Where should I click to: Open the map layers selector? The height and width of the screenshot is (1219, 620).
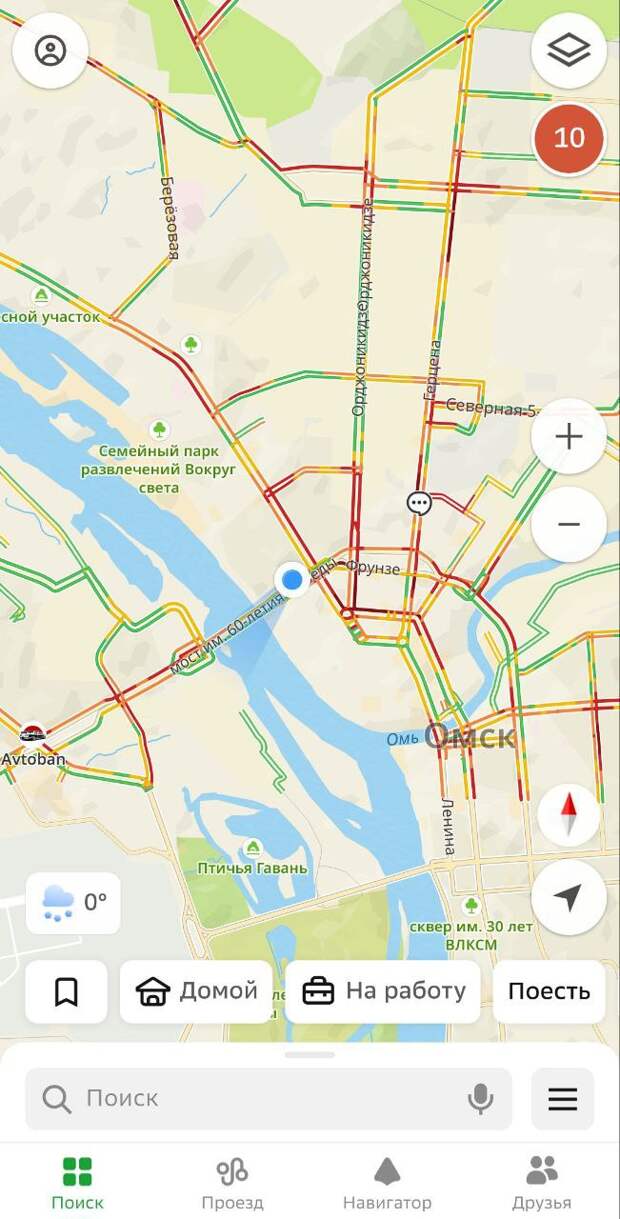[x=568, y=51]
